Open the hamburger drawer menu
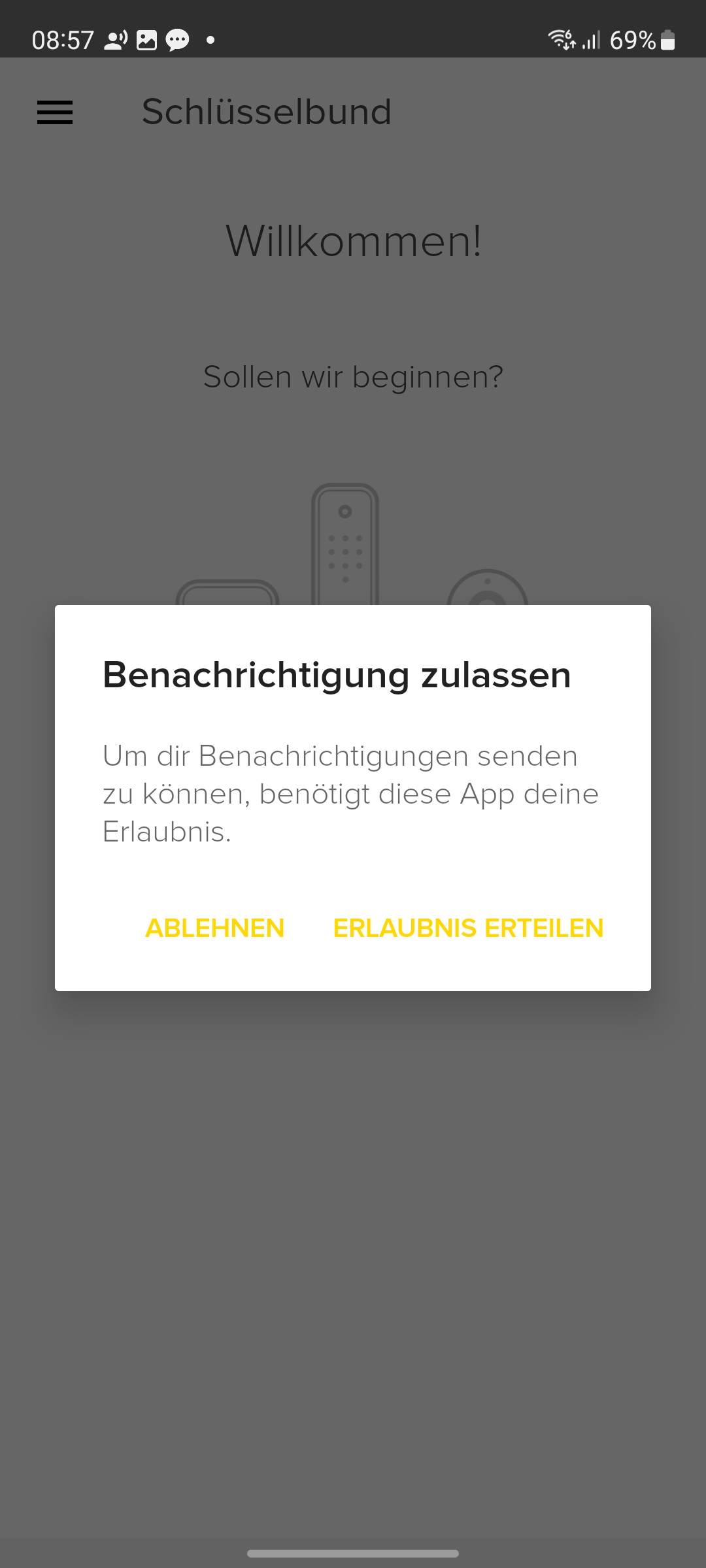 click(55, 112)
